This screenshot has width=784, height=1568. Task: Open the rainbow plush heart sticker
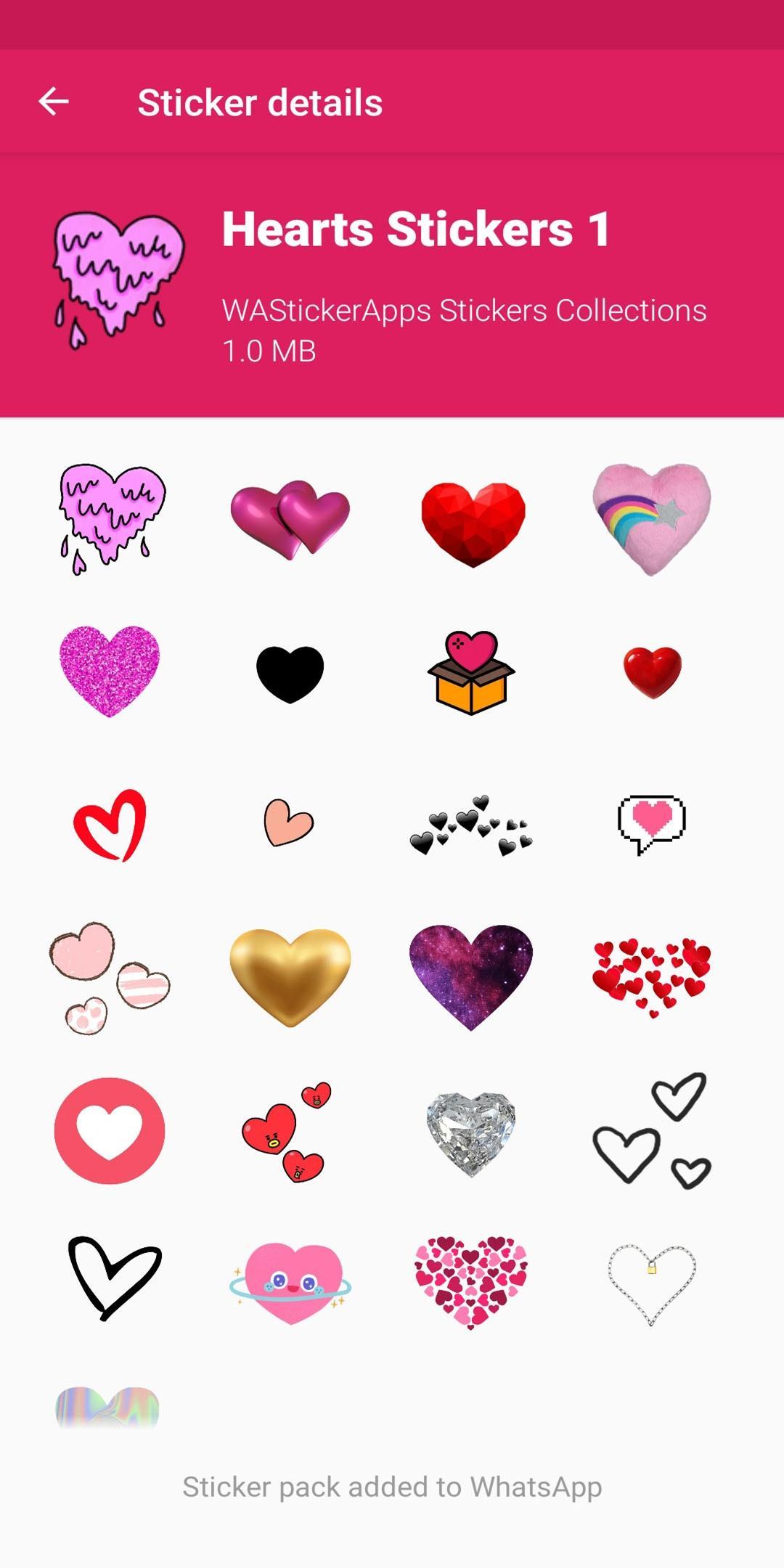point(652,518)
